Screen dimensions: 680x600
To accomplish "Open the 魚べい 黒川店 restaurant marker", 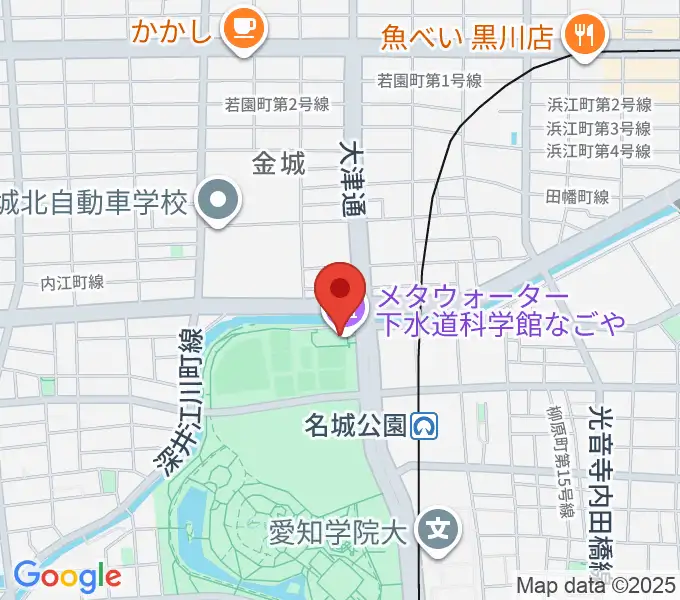I will tap(582, 38).
